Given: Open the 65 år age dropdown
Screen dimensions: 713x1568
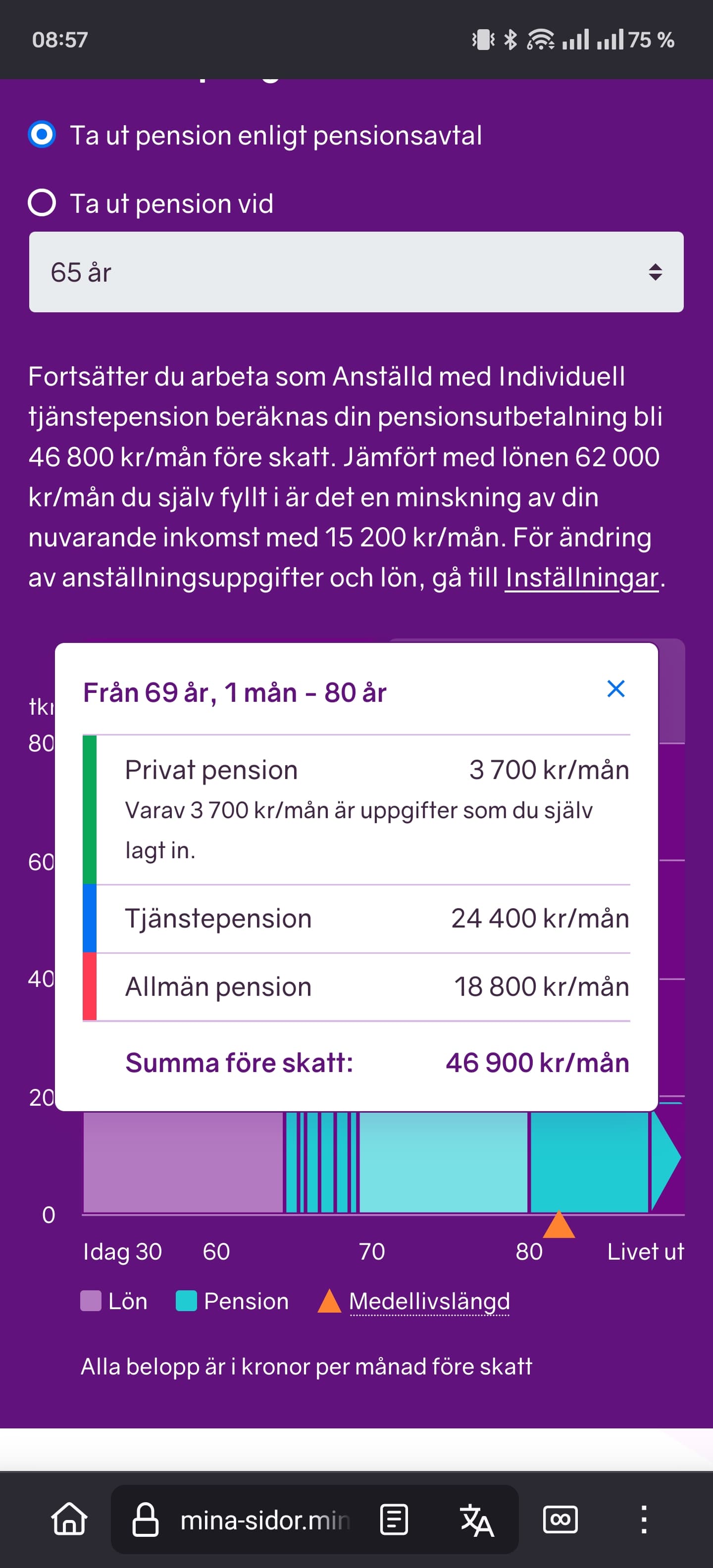Looking at the screenshot, I should 356,272.
